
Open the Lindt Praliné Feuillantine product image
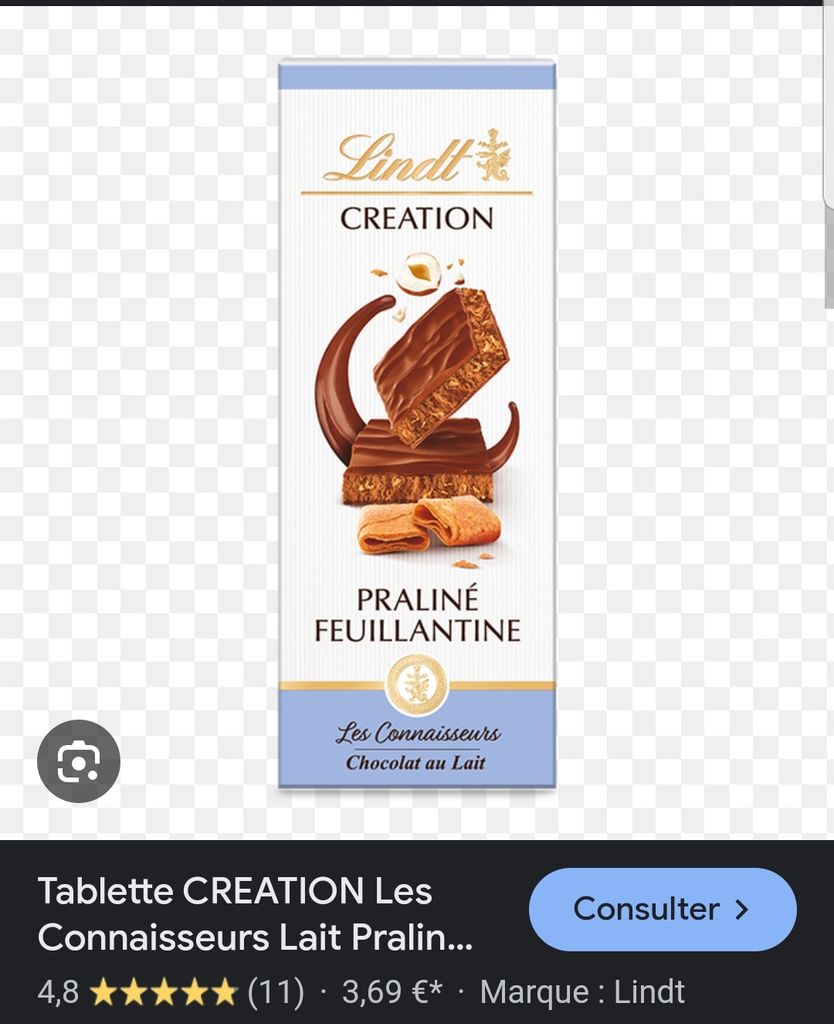point(416,425)
